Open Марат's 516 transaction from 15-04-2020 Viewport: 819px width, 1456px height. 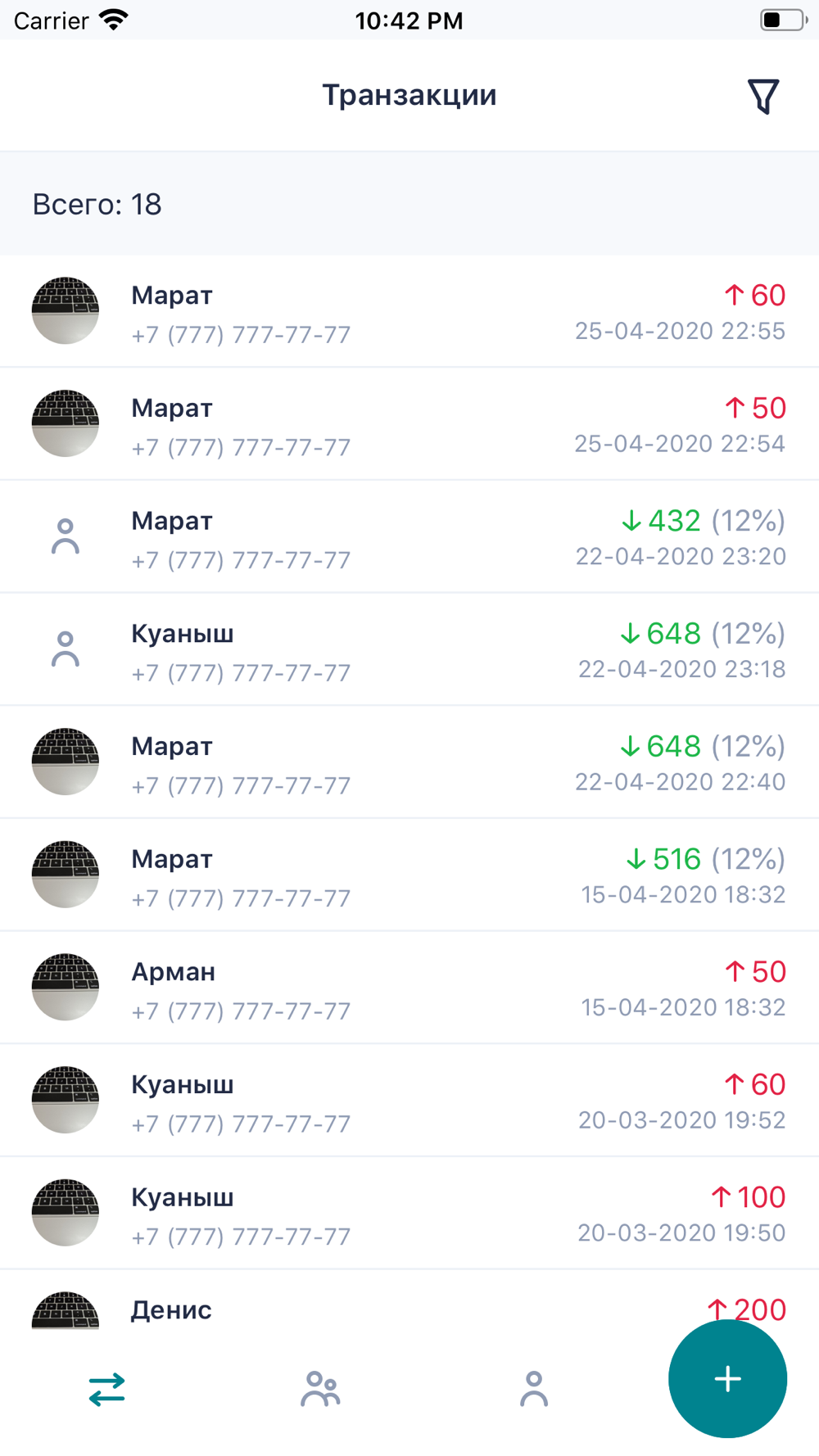409,875
